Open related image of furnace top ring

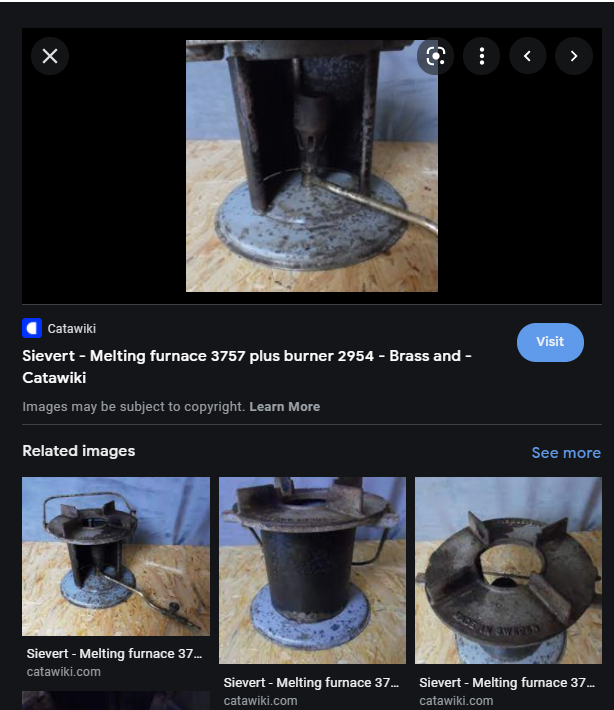[x=507, y=570]
